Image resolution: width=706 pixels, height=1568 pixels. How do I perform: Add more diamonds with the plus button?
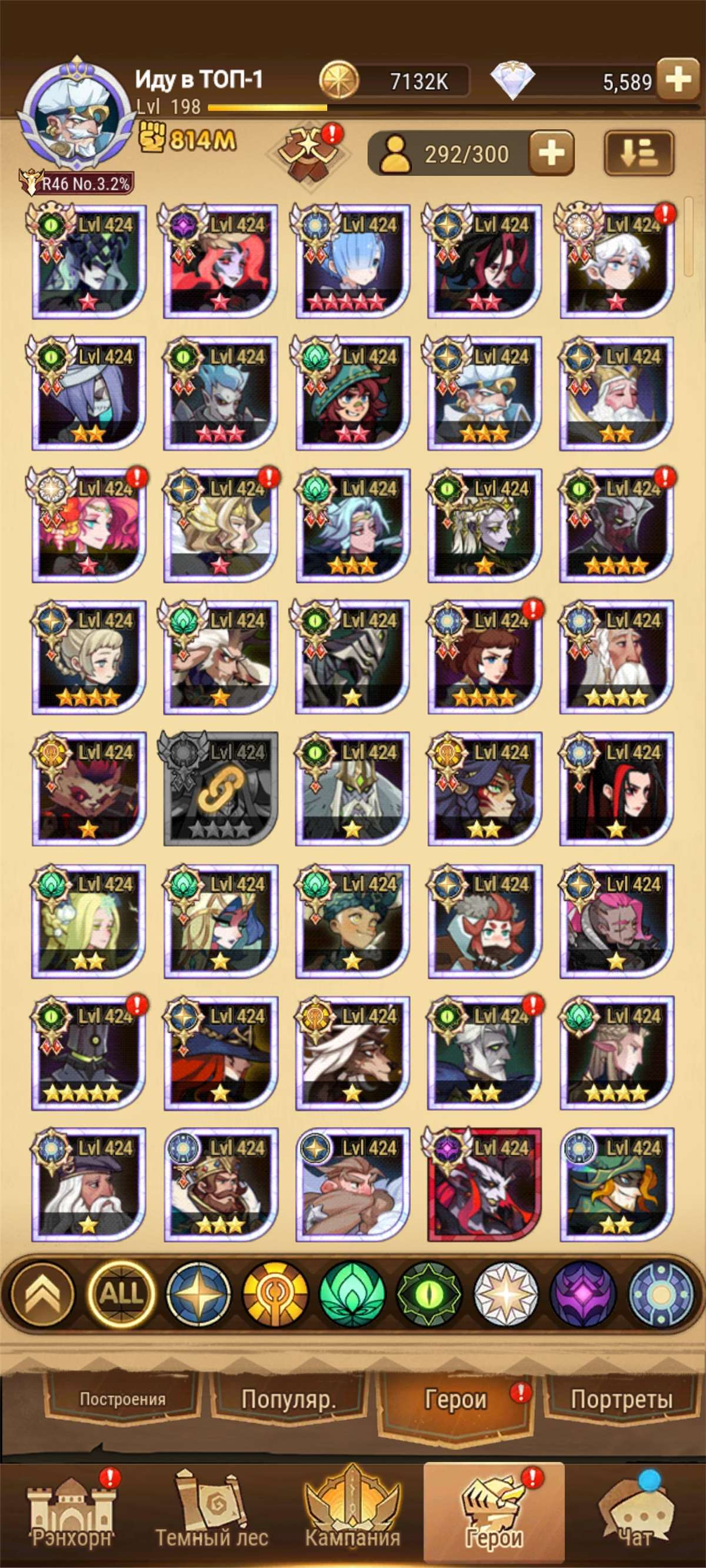click(x=678, y=80)
